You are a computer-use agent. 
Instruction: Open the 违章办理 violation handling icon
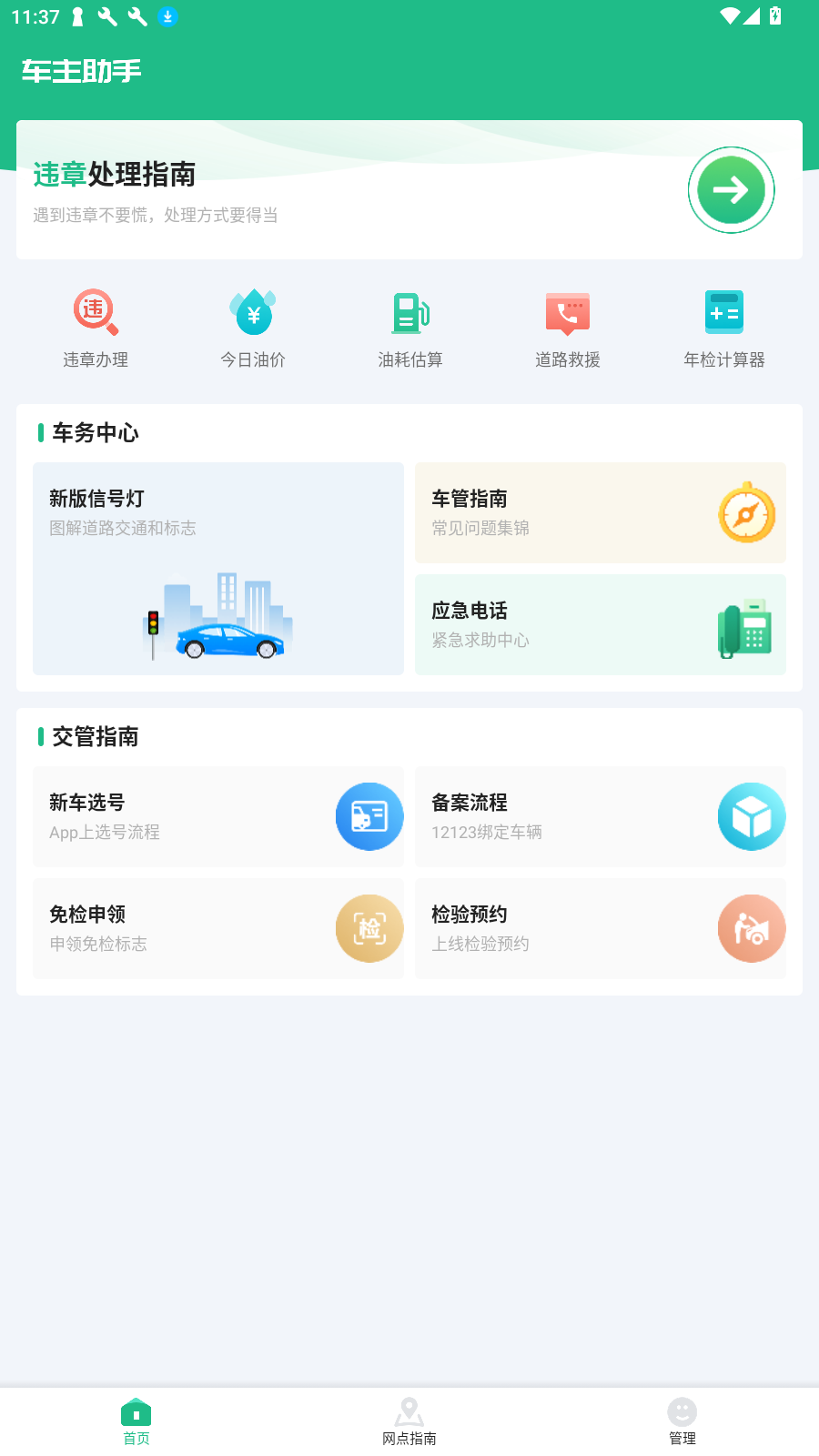click(96, 312)
